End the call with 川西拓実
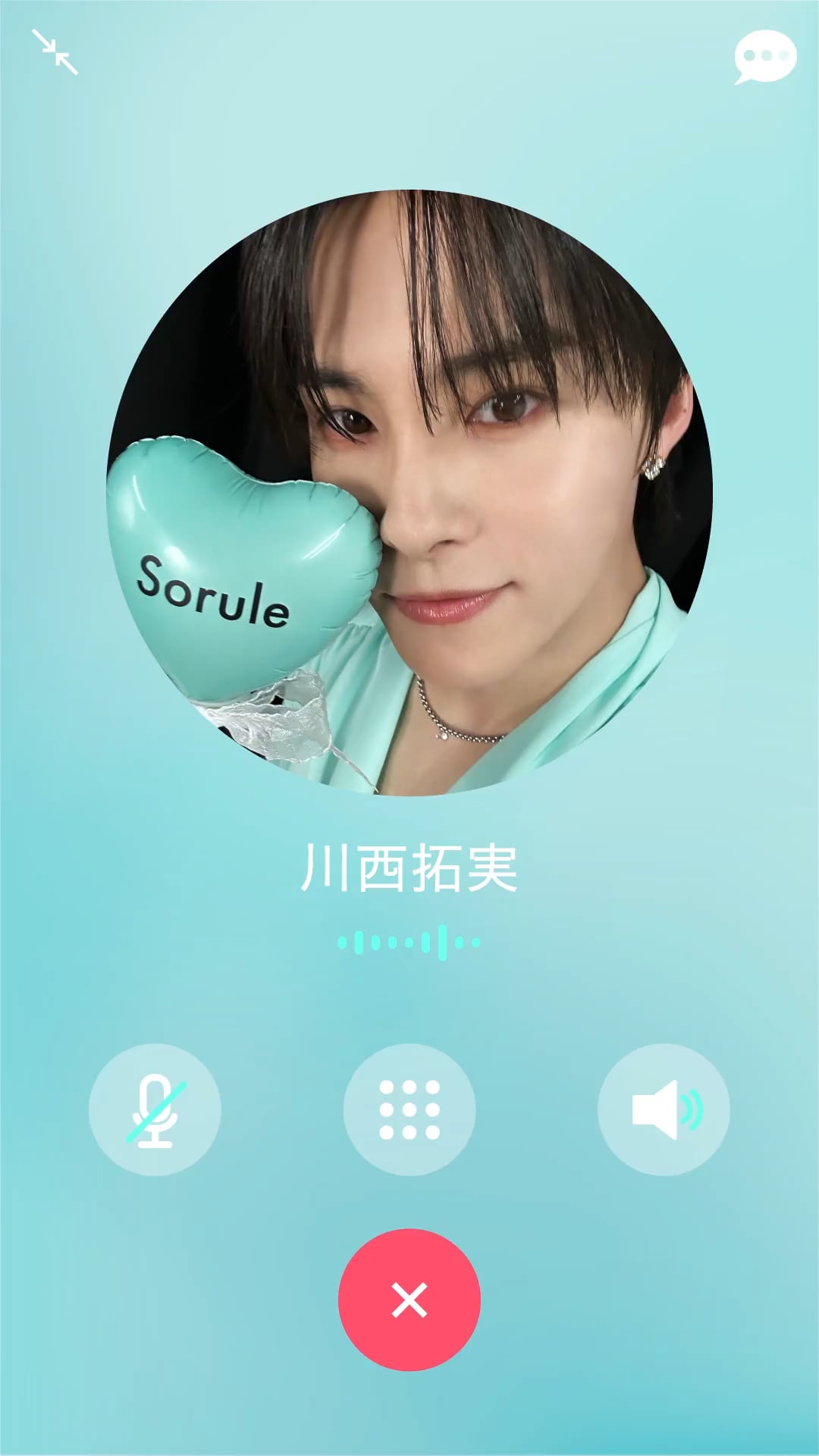This screenshot has height=1456, width=819. coord(409,1300)
